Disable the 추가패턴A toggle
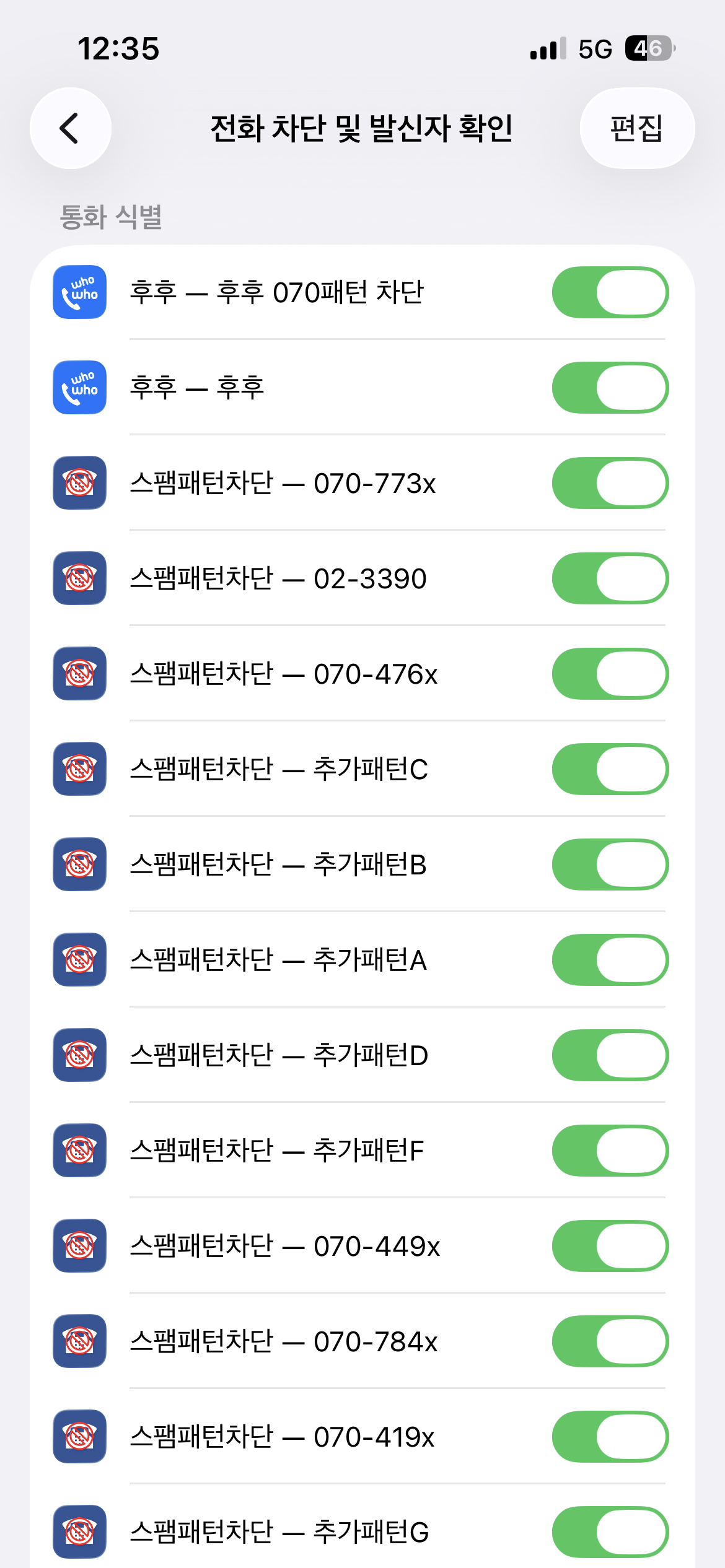The width and height of the screenshot is (725, 1568). pyautogui.click(x=610, y=960)
